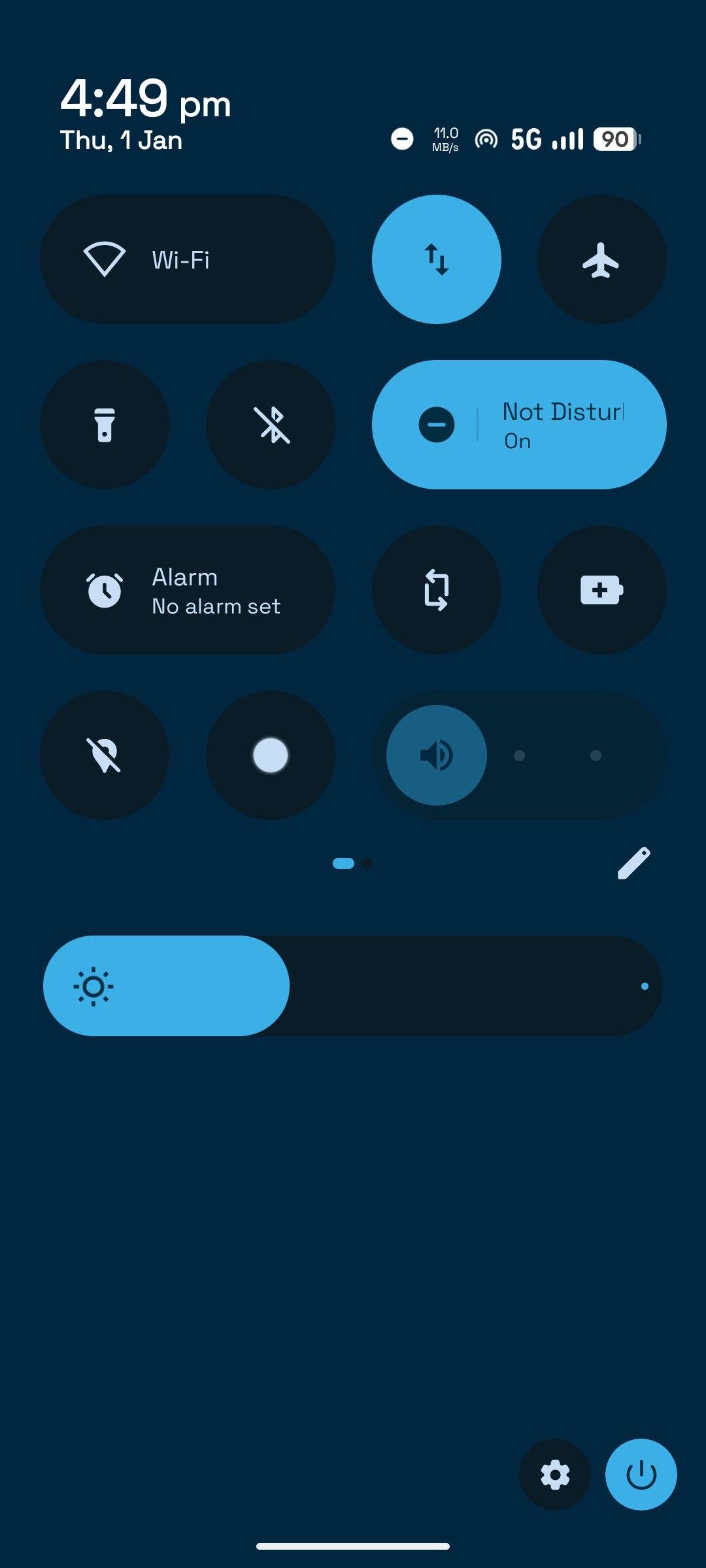Edit quick settings with the pencil icon
The width and height of the screenshot is (706, 1568).
point(633,864)
